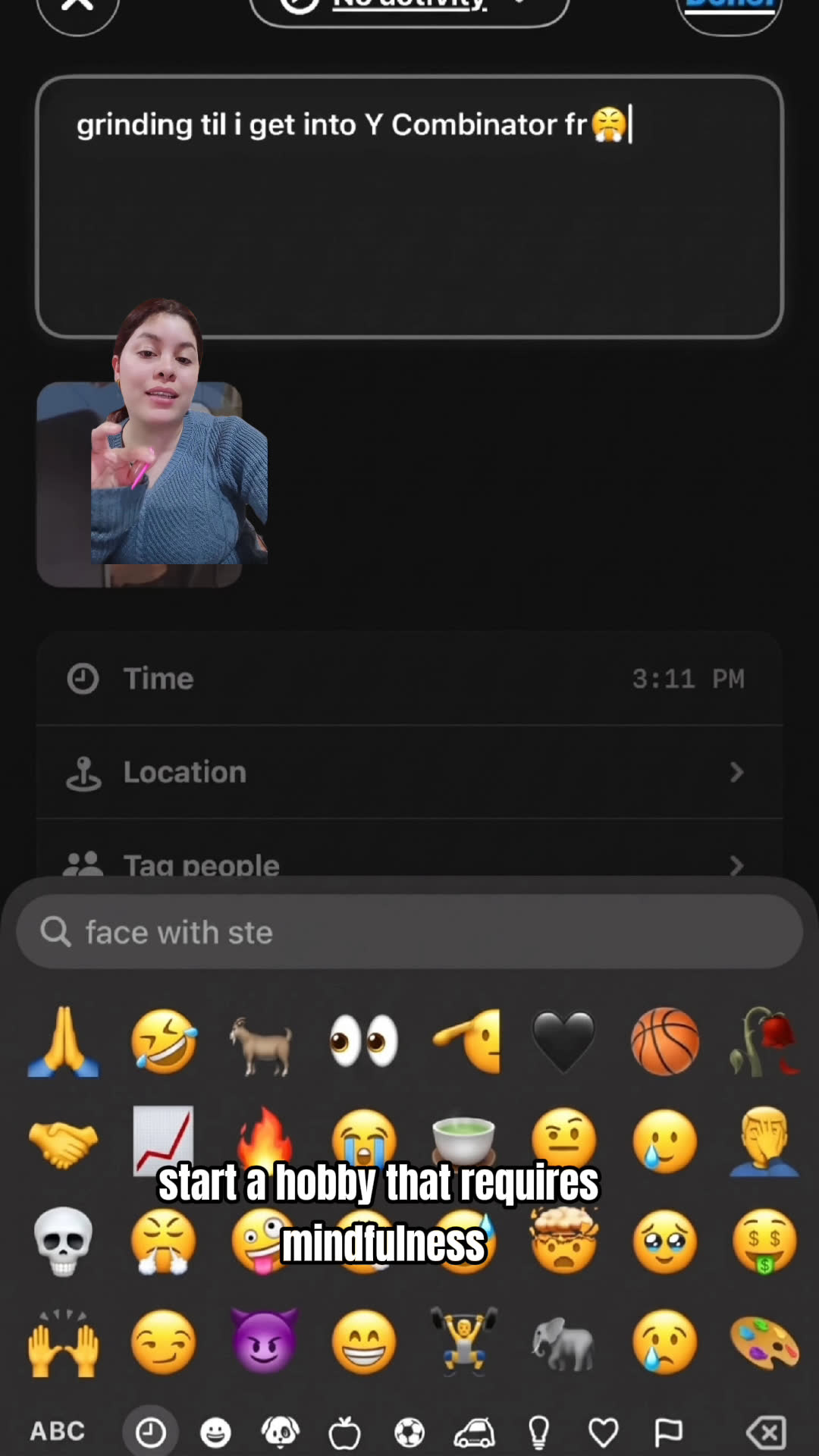Switch keyboard to ABC letters
Viewport: 819px width, 1456px height.
tap(58, 1431)
